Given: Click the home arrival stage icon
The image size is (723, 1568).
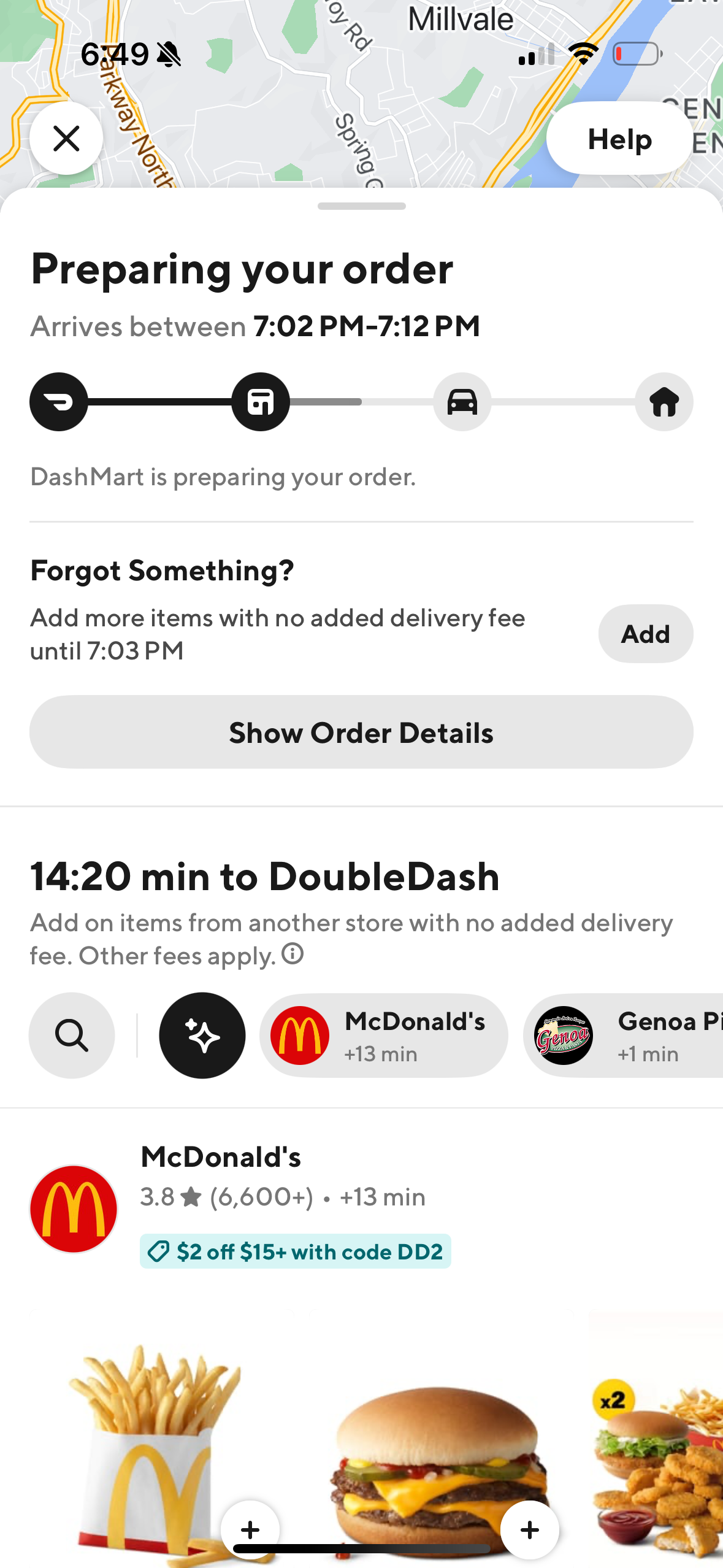Looking at the screenshot, I should (663, 402).
